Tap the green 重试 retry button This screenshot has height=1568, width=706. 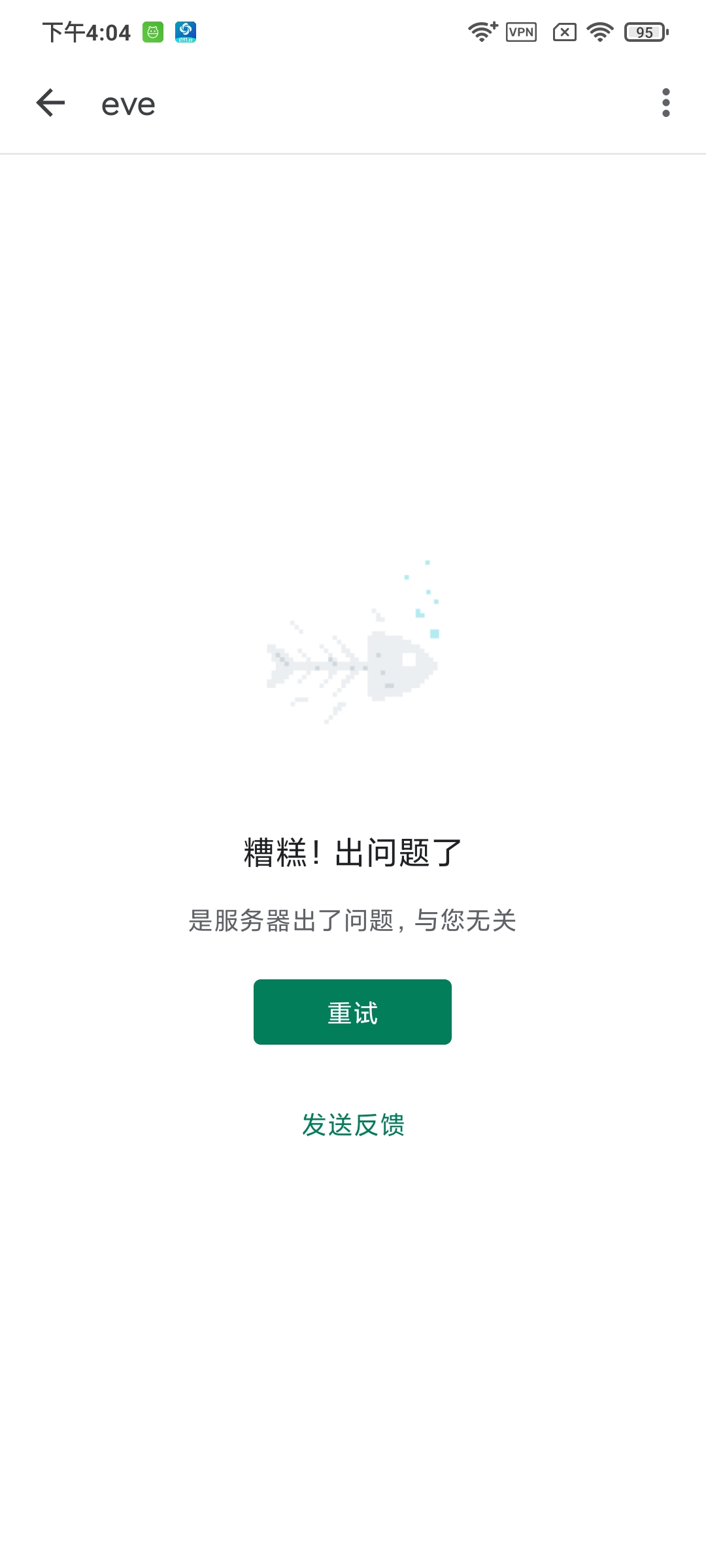click(x=352, y=1012)
